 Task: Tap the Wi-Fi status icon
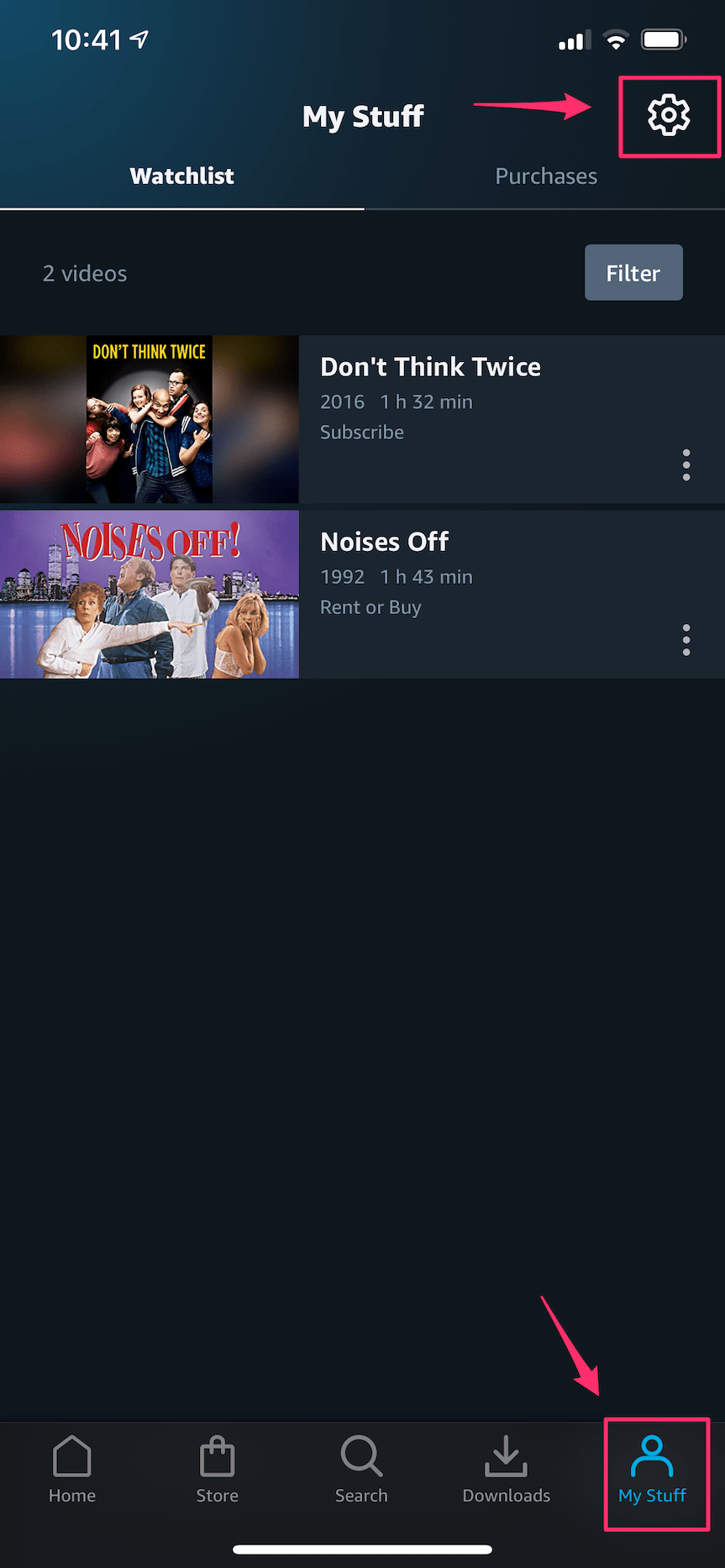616,38
